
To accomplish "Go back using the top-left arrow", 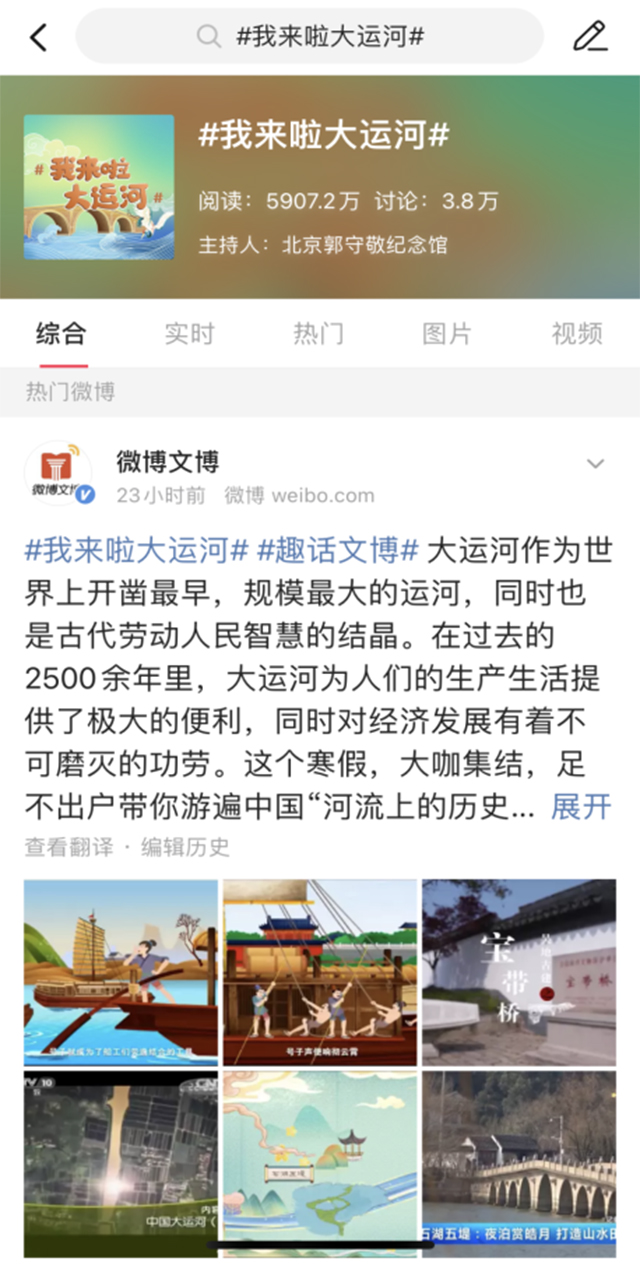I will [x=38, y=37].
